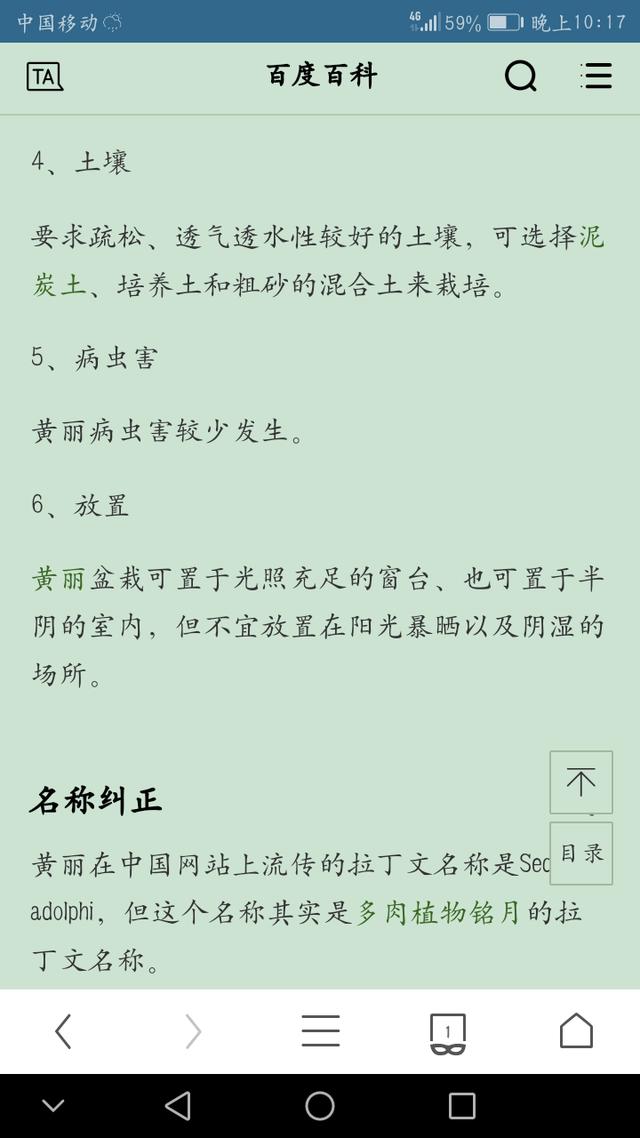The height and width of the screenshot is (1138, 640).
Task: Go to the browser home page
Action: click(576, 1031)
